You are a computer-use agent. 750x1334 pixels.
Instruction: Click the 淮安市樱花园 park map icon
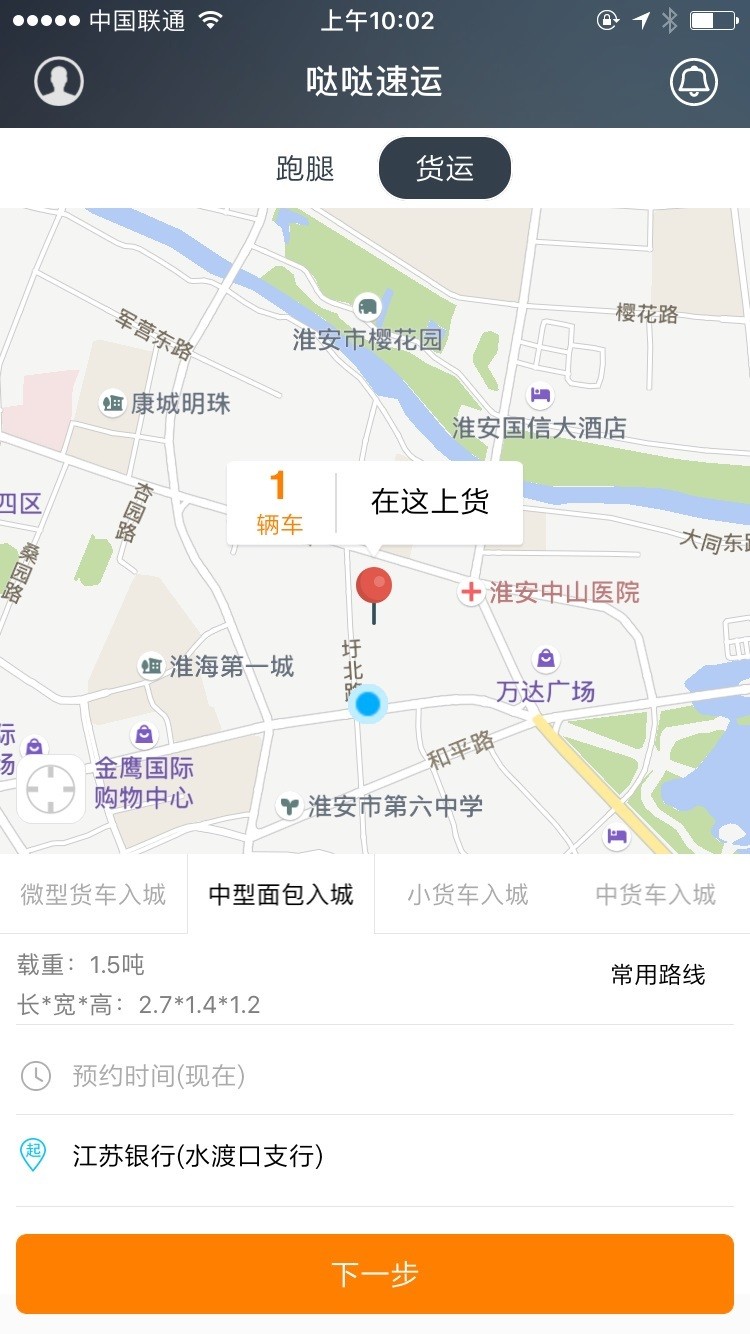tap(364, 306)
